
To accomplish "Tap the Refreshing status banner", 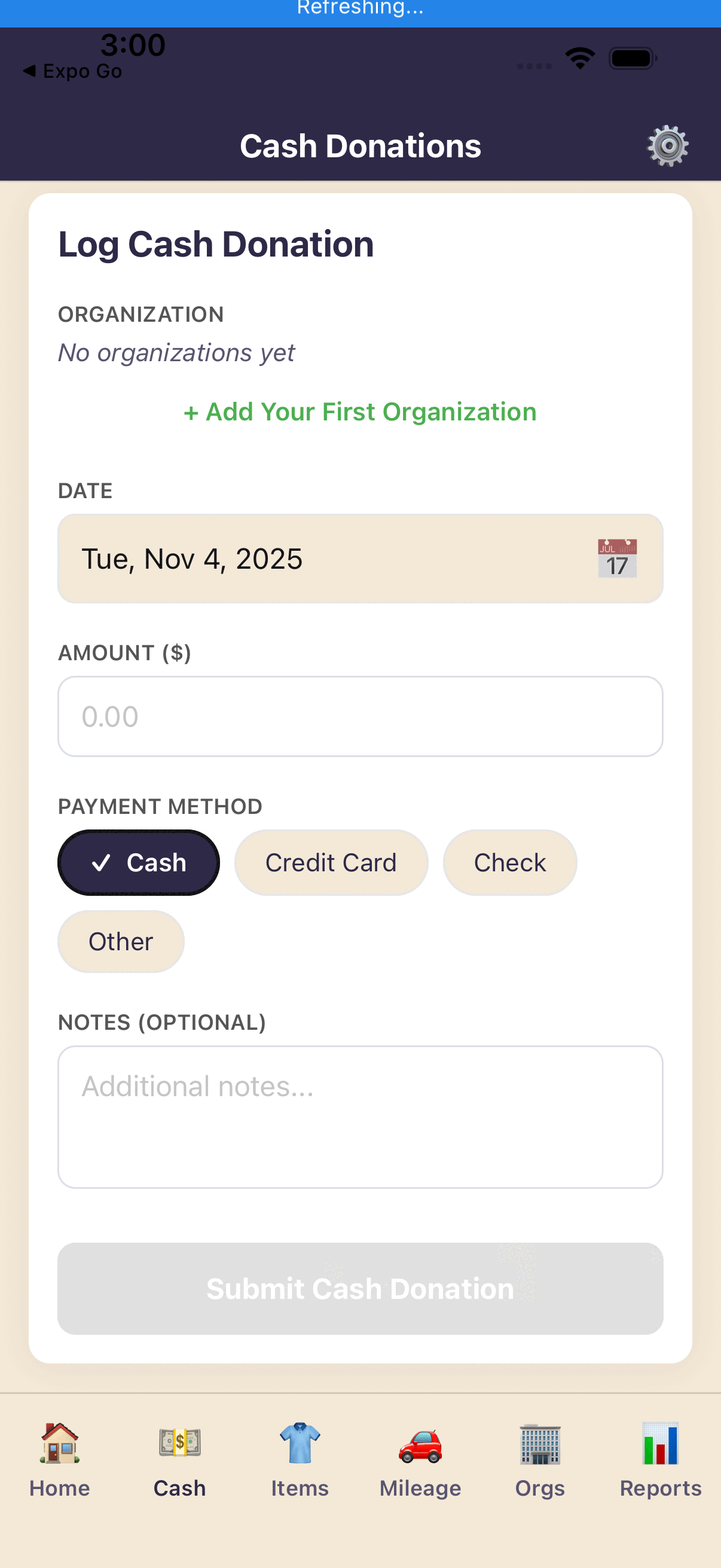I will 359,8.
